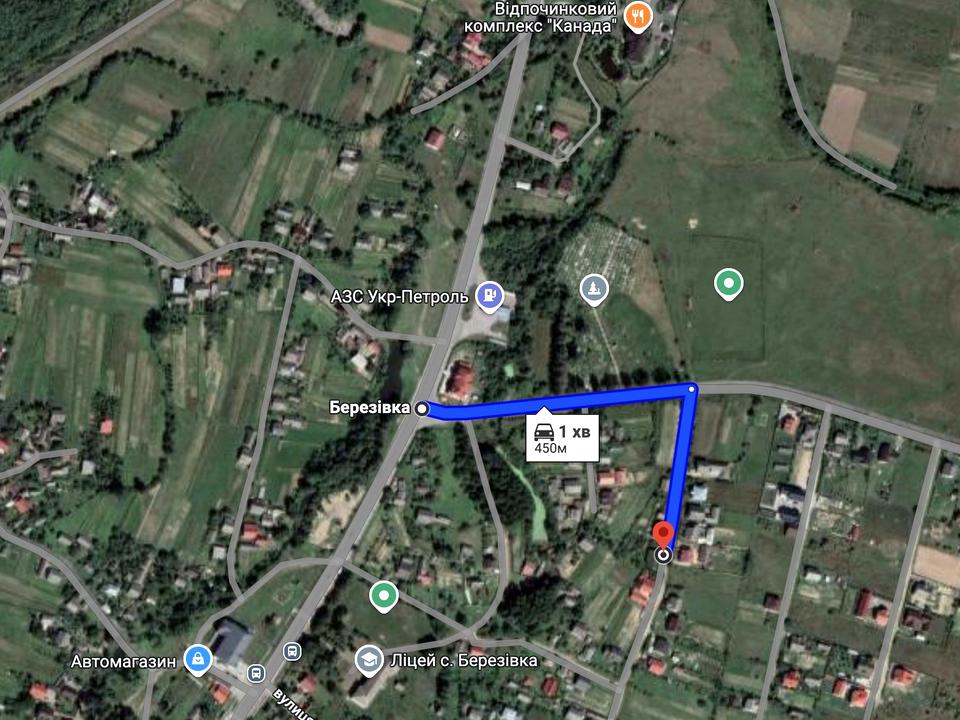960x720 pixels.
Task: Tap the Березівка route start point
Action: coord(423,408)
